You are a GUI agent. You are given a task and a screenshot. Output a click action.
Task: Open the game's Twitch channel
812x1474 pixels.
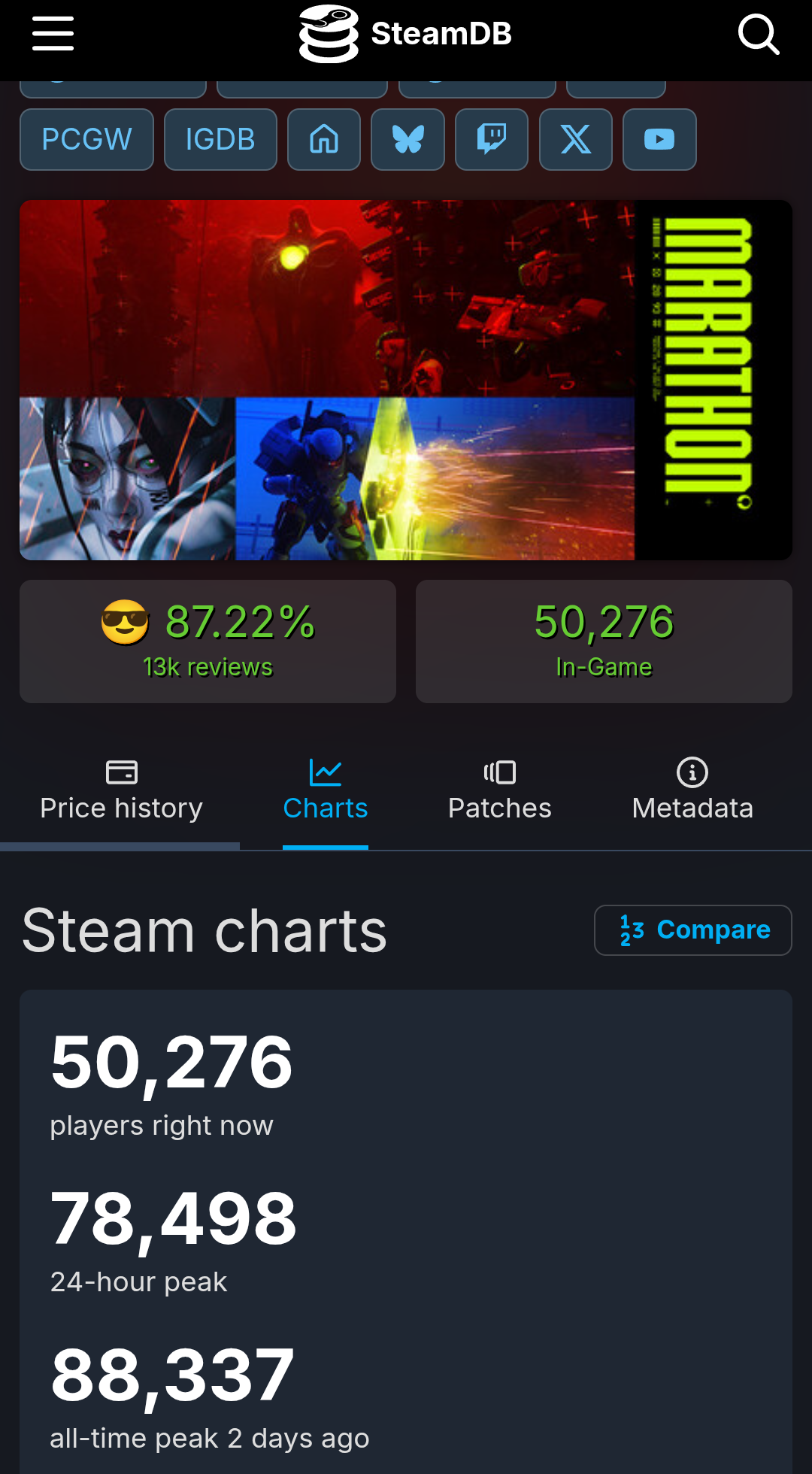point(492,140)
